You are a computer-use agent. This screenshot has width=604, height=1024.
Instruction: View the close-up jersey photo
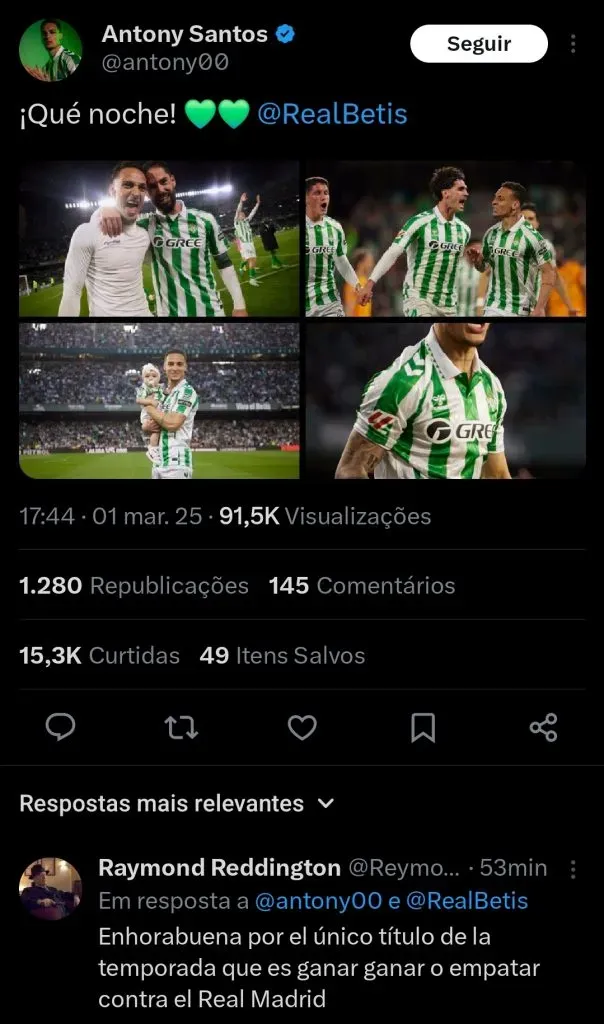445,401
